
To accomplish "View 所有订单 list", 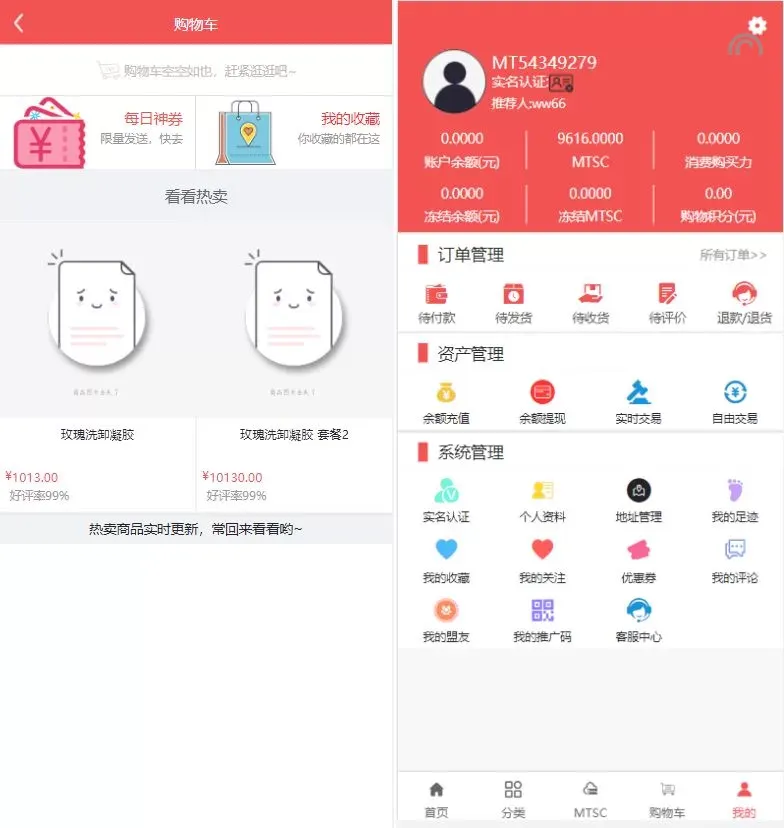I will coord(733,255).
